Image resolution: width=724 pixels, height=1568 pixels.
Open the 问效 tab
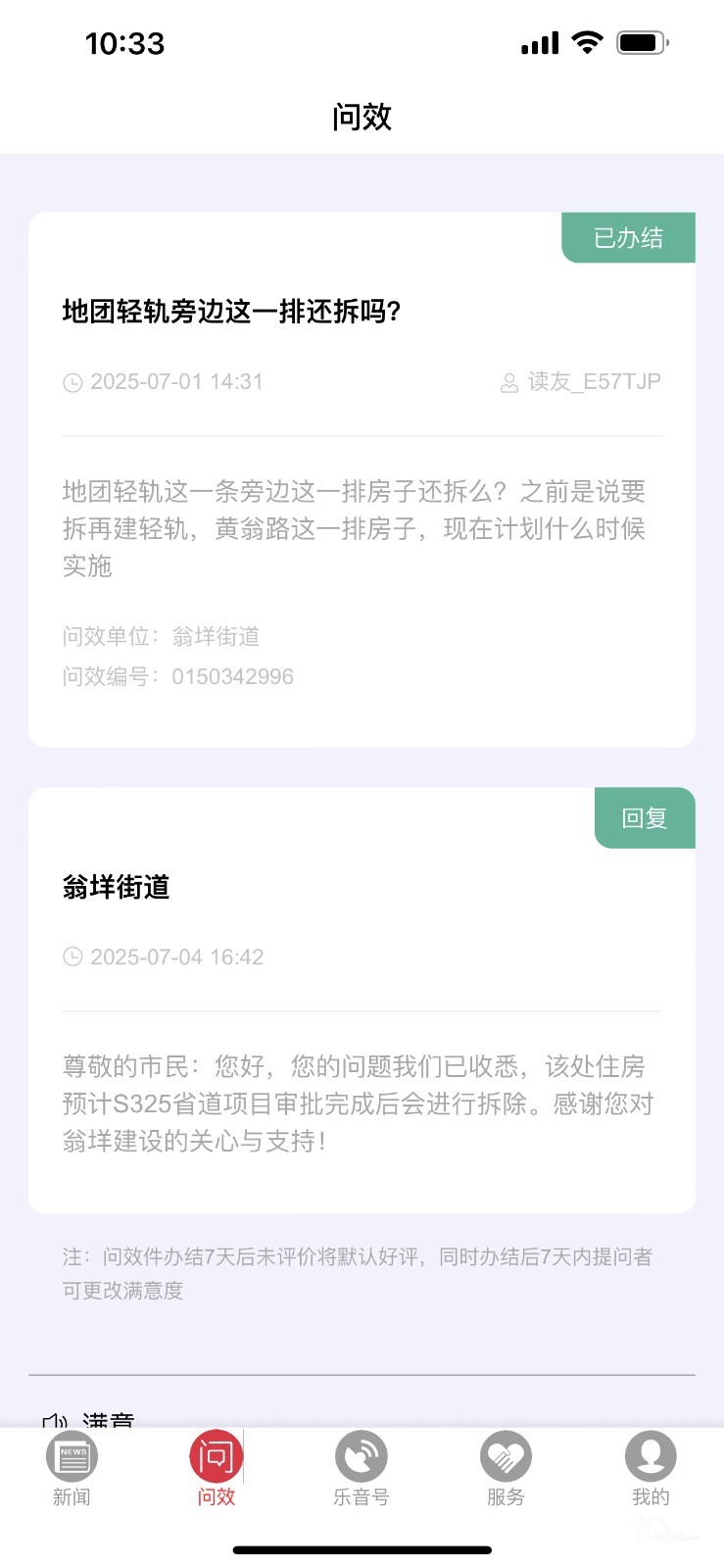(x=217, y=1468)
